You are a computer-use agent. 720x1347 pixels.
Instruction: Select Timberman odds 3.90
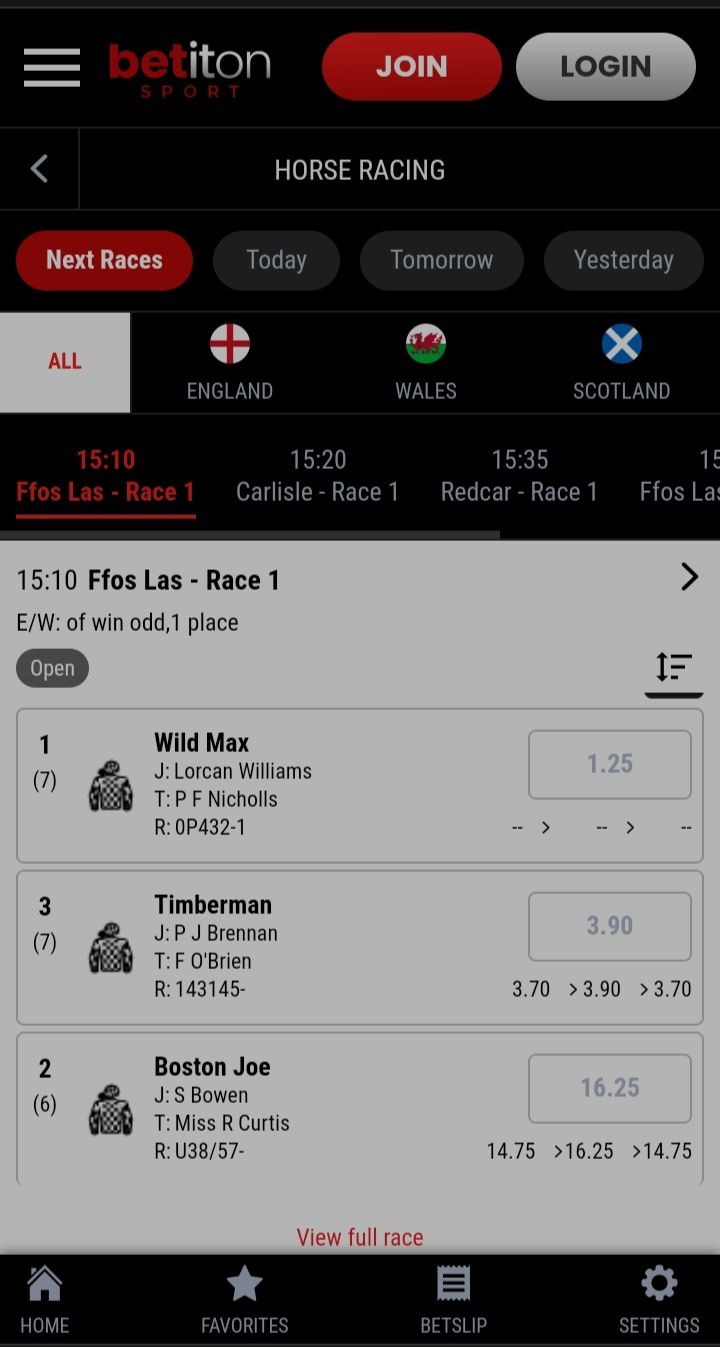[x=609, y=926]
